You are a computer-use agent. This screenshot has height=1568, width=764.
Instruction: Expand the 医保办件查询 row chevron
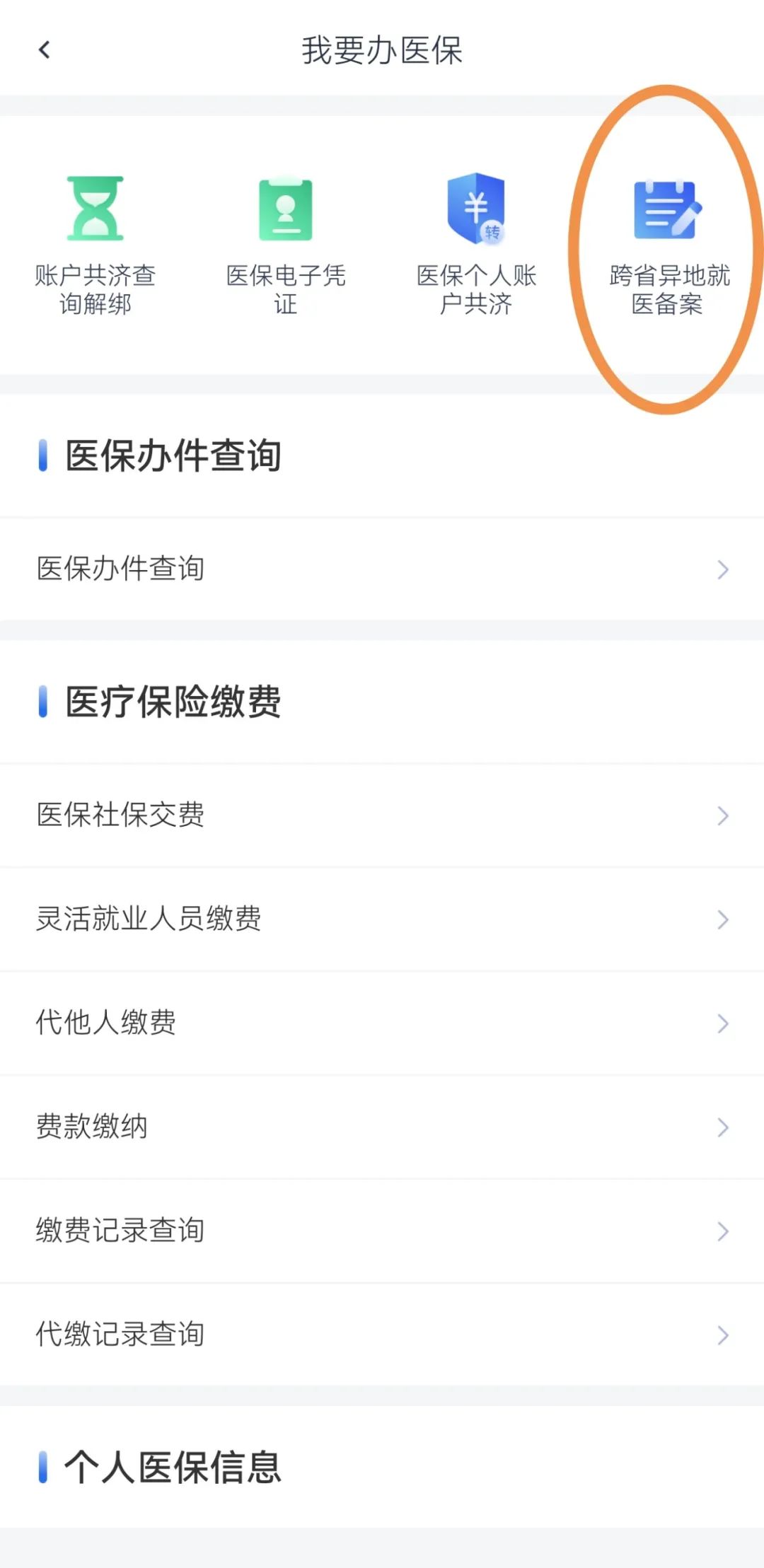pos(722,568)
